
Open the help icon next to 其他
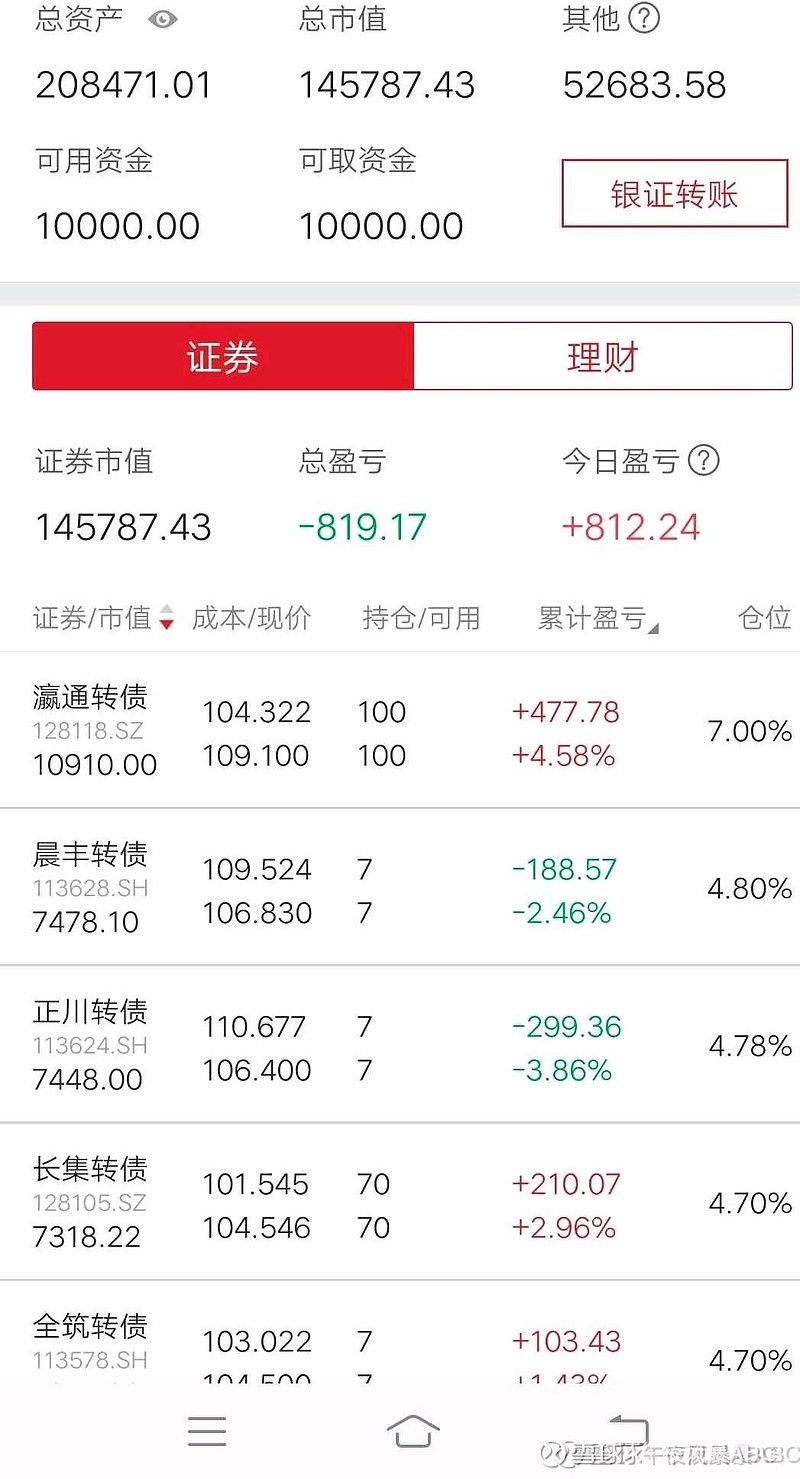click(x=645, y=18)
